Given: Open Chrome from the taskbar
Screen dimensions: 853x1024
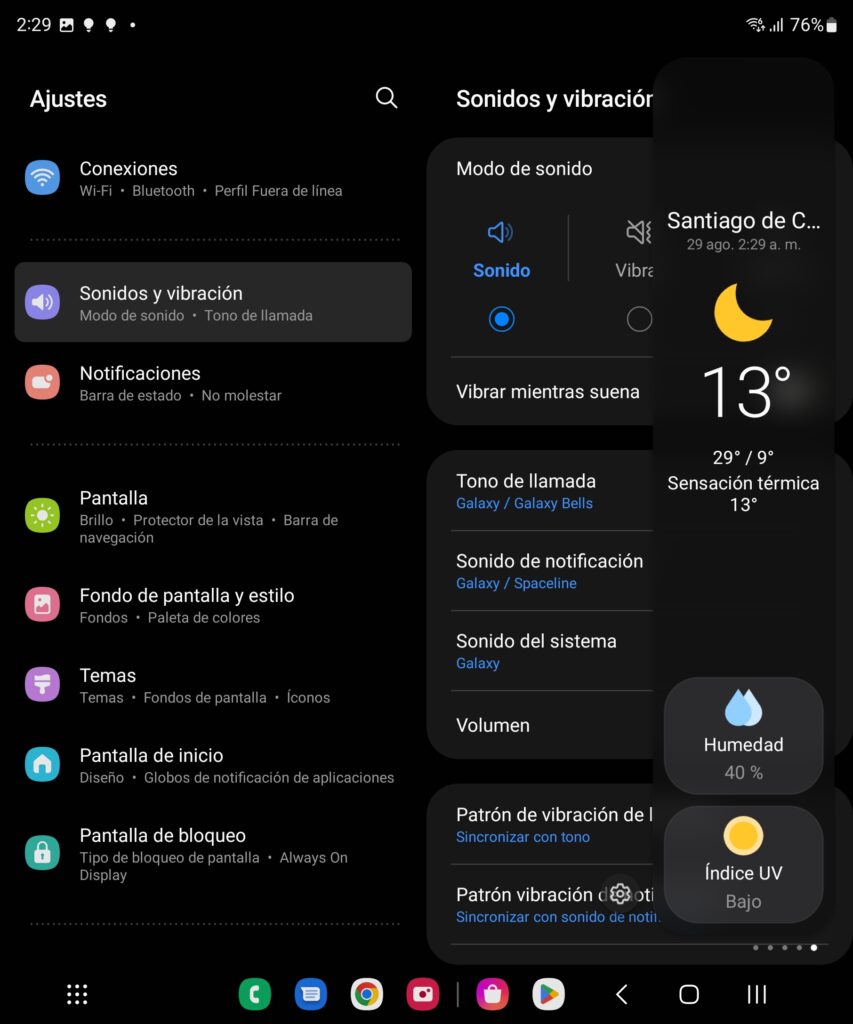Looking at the screenshot, I should (x=367, y=994).
